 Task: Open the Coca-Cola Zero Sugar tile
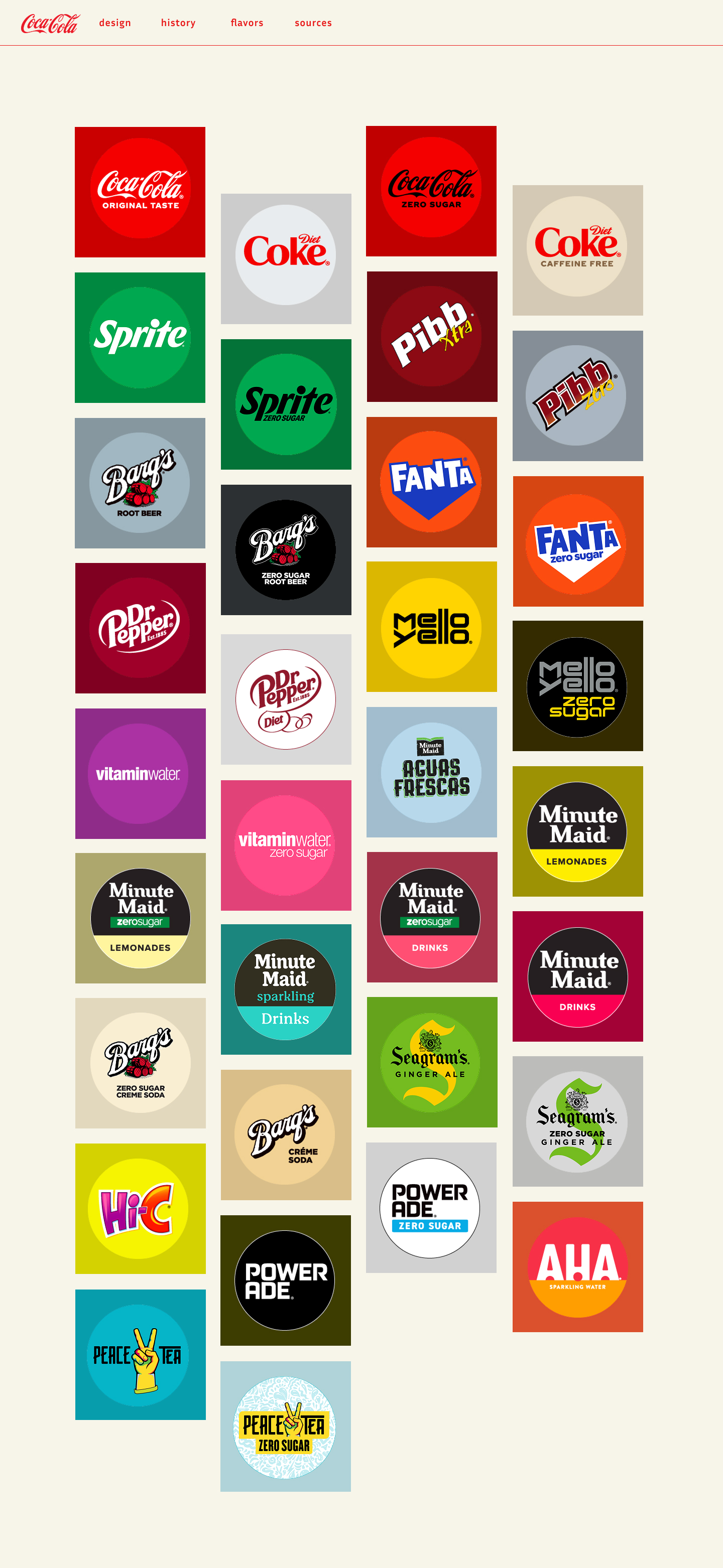tap(431, 191)
